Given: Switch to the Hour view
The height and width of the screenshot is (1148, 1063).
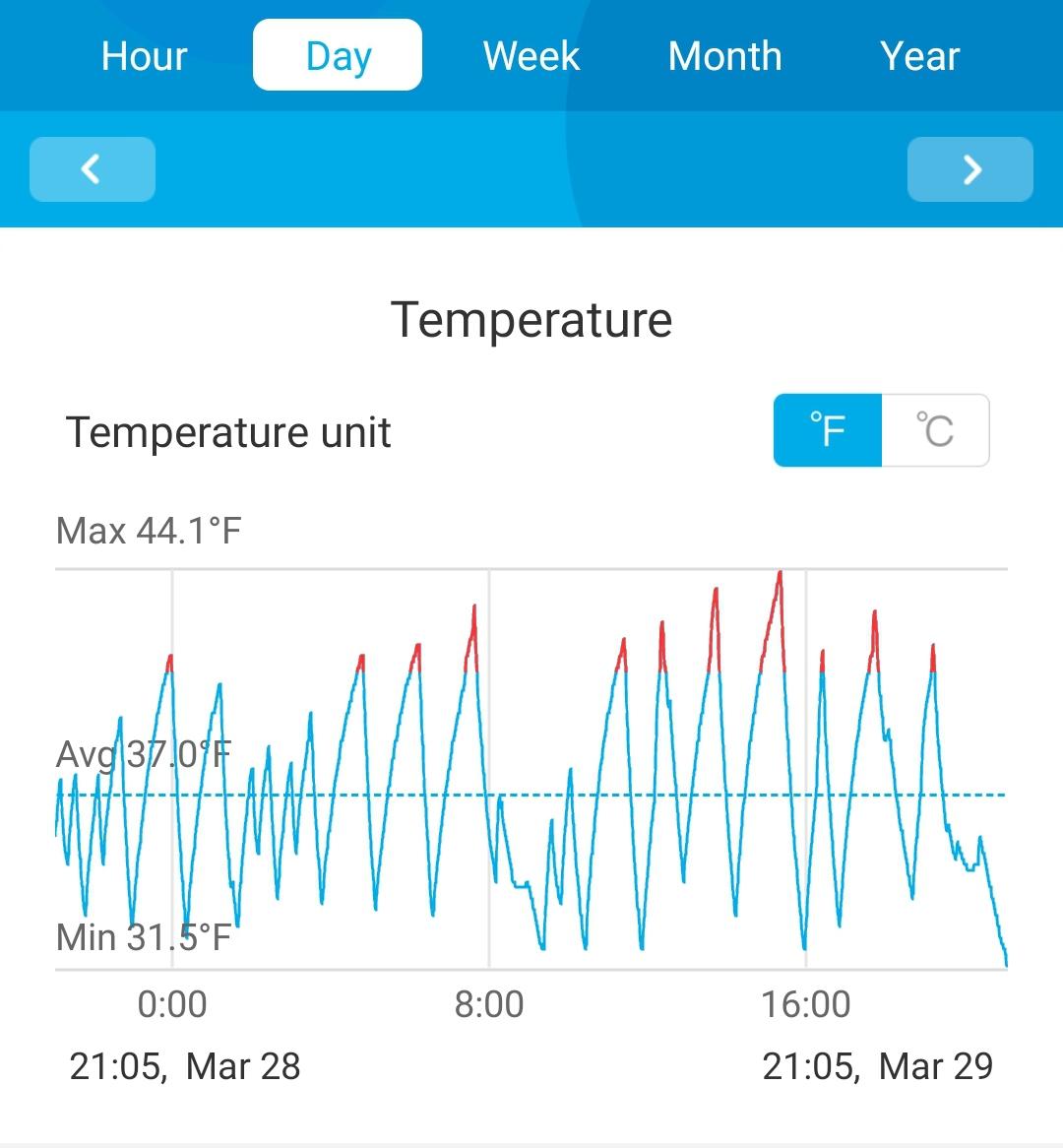Looking at the screenshot, I should pyautogui.click(x=143, y=56).
